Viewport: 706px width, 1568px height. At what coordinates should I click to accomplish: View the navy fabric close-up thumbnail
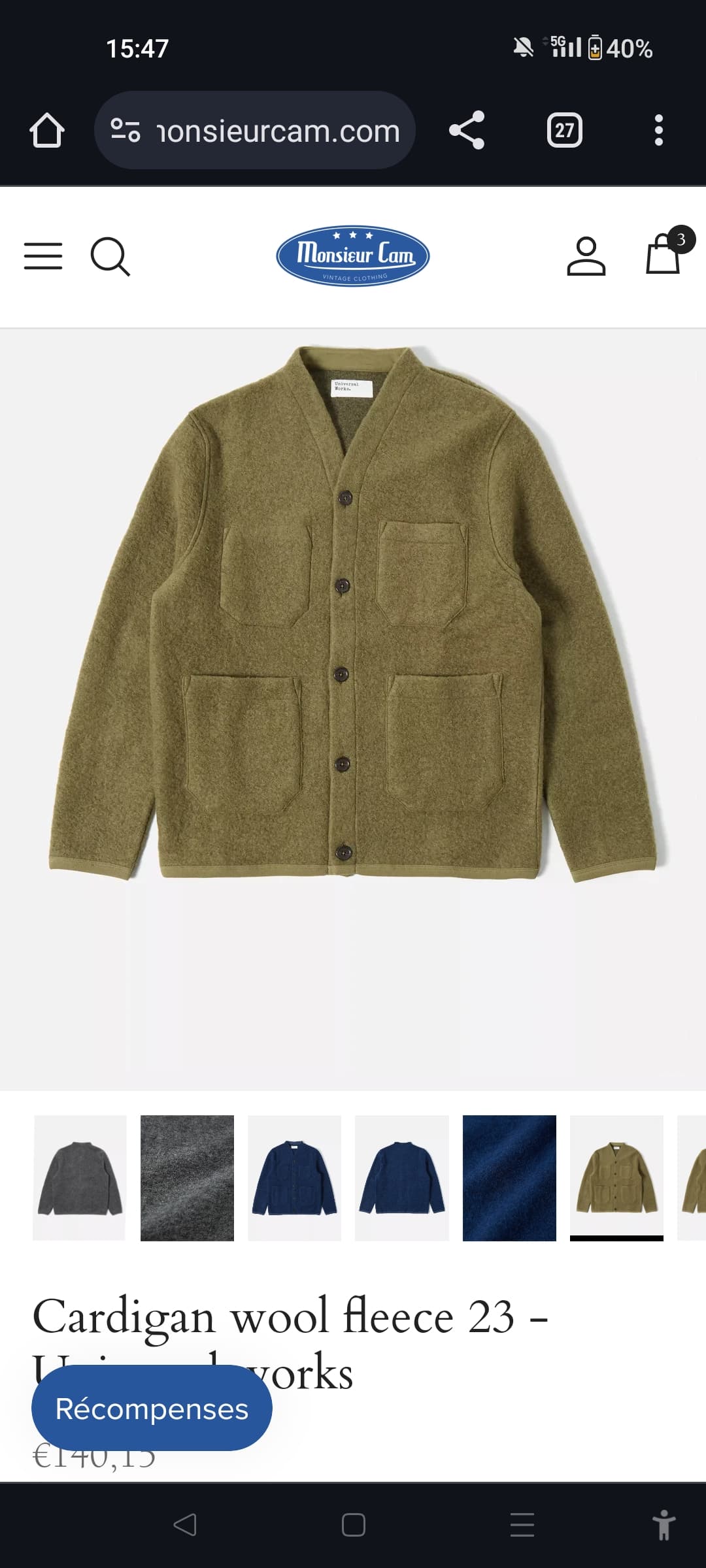pyautogui.click(x=509, y=1178)
